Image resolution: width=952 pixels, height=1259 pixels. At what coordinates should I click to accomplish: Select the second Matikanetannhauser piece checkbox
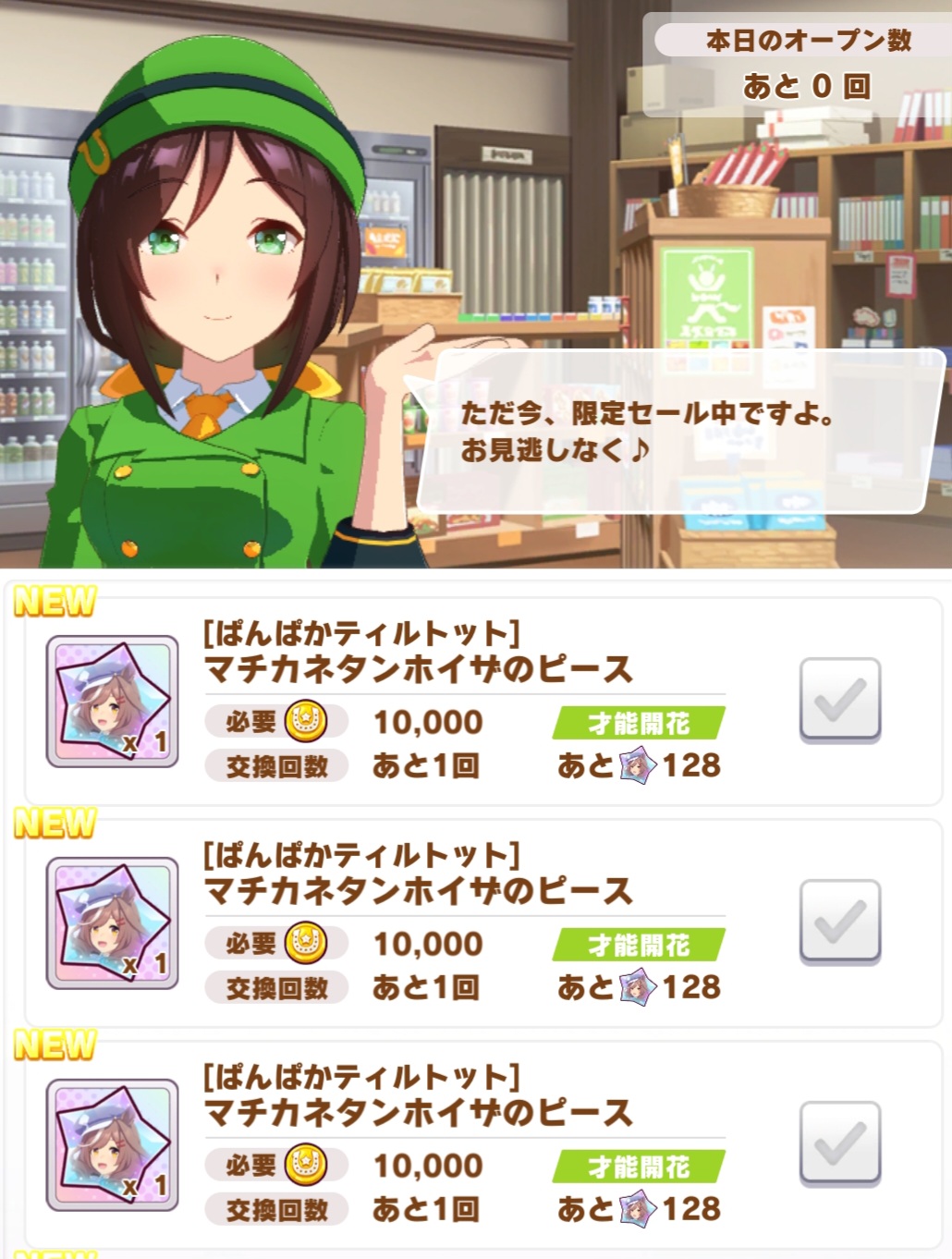[x=839, y=921]
